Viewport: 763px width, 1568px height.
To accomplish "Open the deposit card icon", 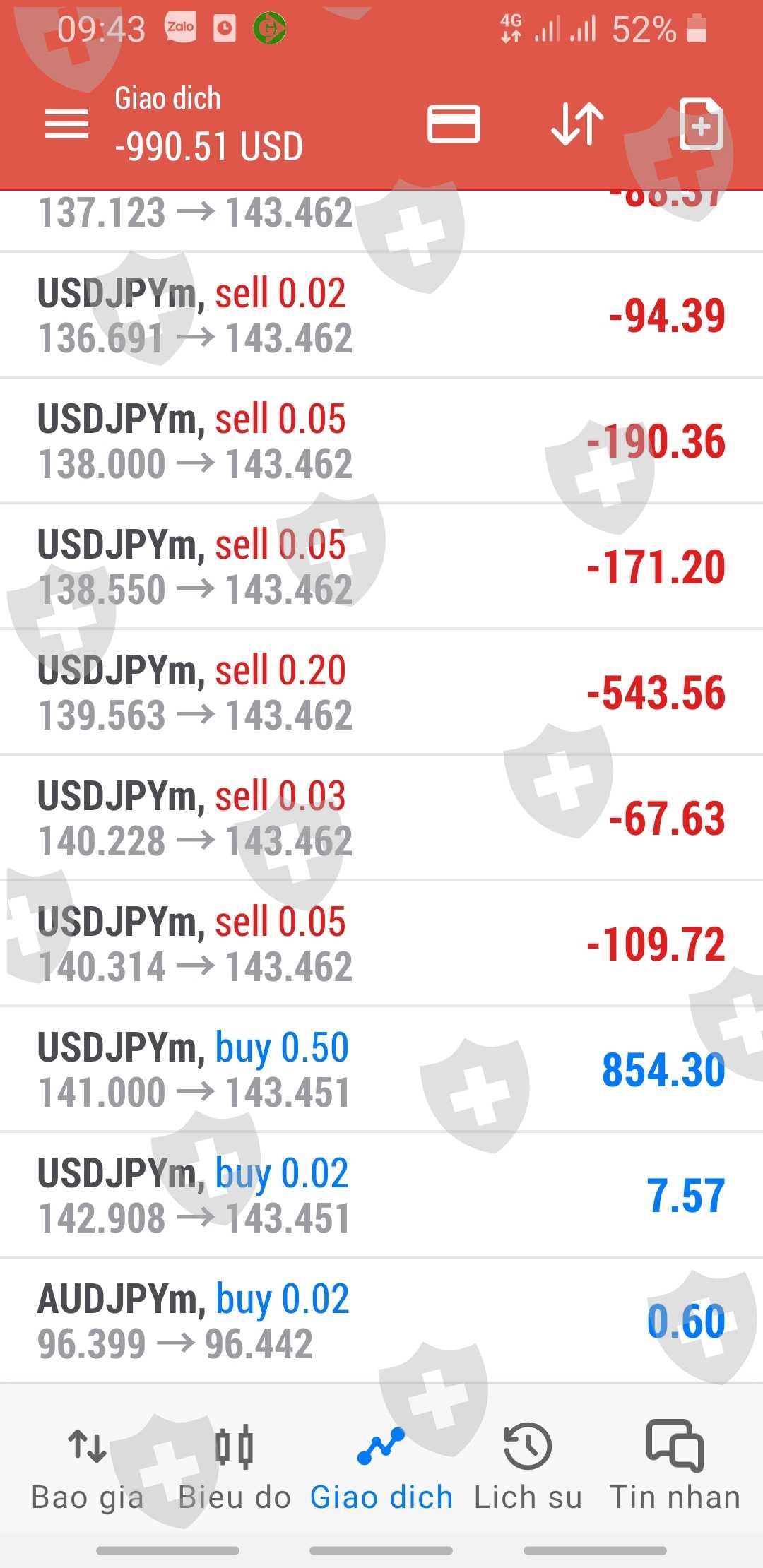I will (454, 124).
